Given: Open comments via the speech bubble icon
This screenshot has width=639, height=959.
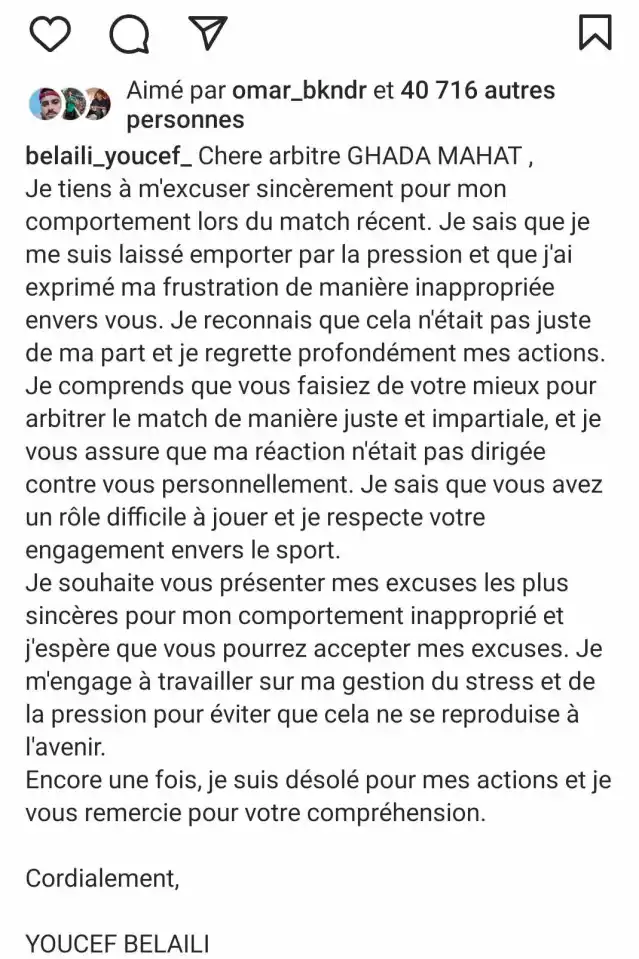Looking at the screenshot, I should tap(128, 33).
